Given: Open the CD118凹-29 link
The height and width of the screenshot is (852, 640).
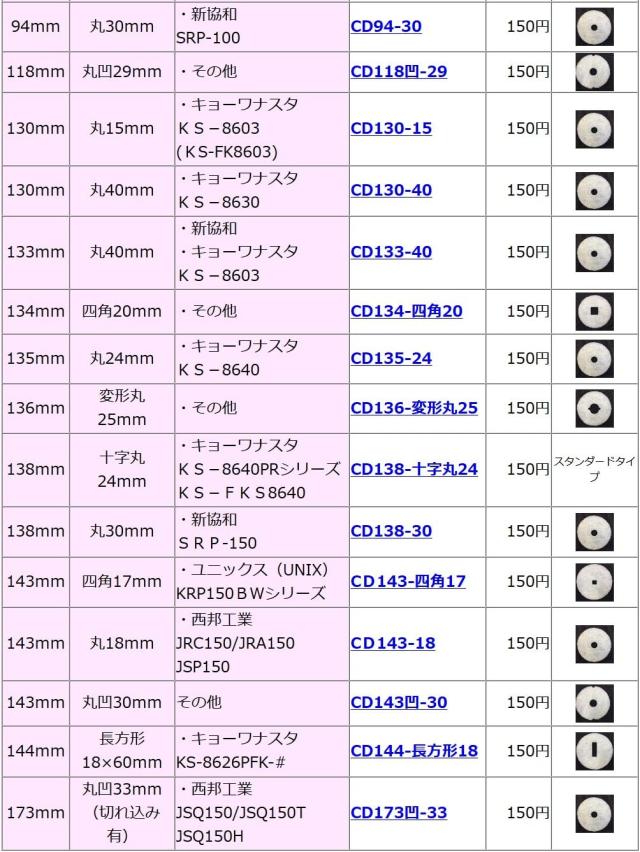Looking at the screenshot, I should (399, 72).
